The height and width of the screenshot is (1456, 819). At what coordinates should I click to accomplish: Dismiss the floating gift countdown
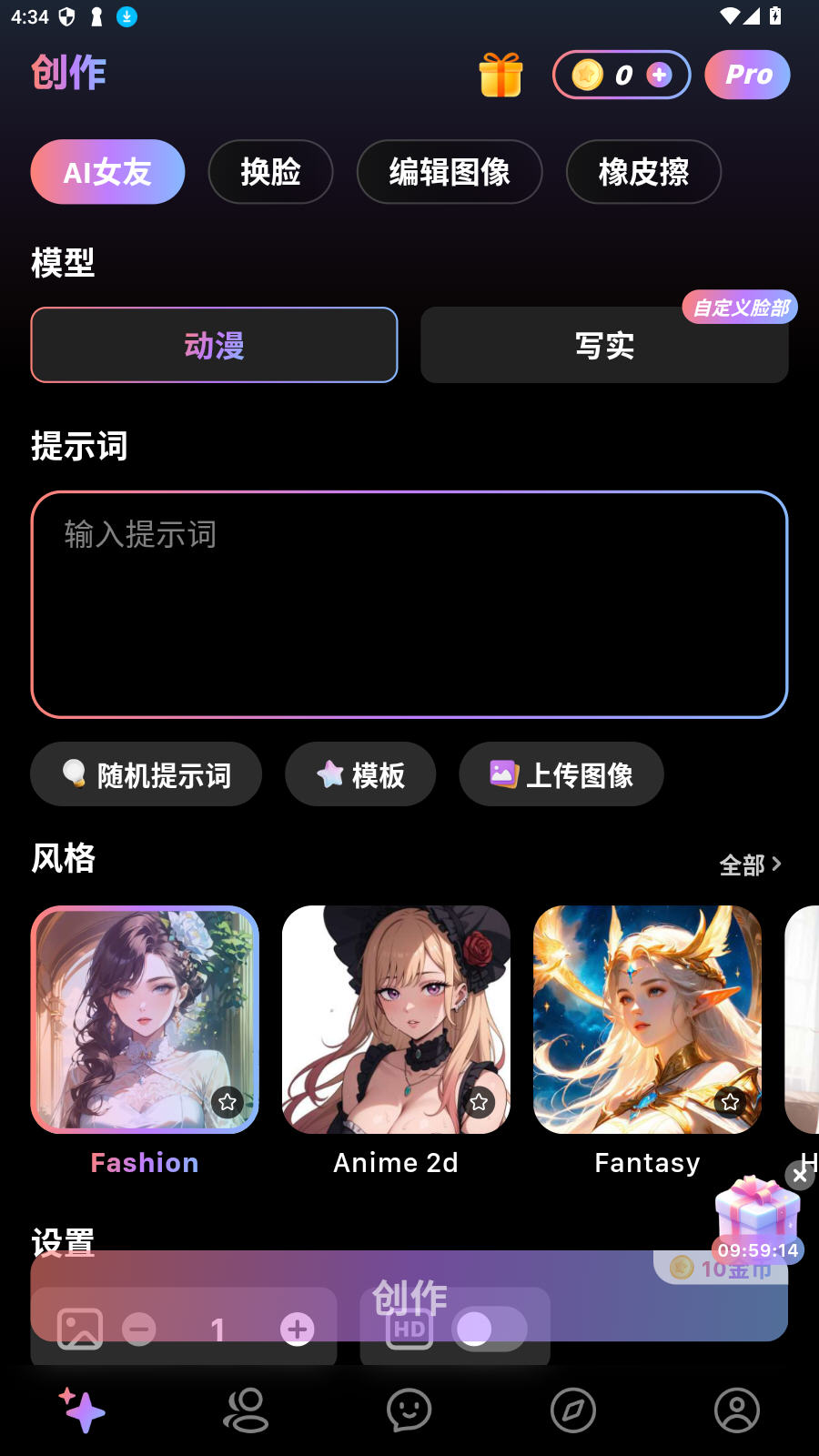click(x=800, y=1176)
